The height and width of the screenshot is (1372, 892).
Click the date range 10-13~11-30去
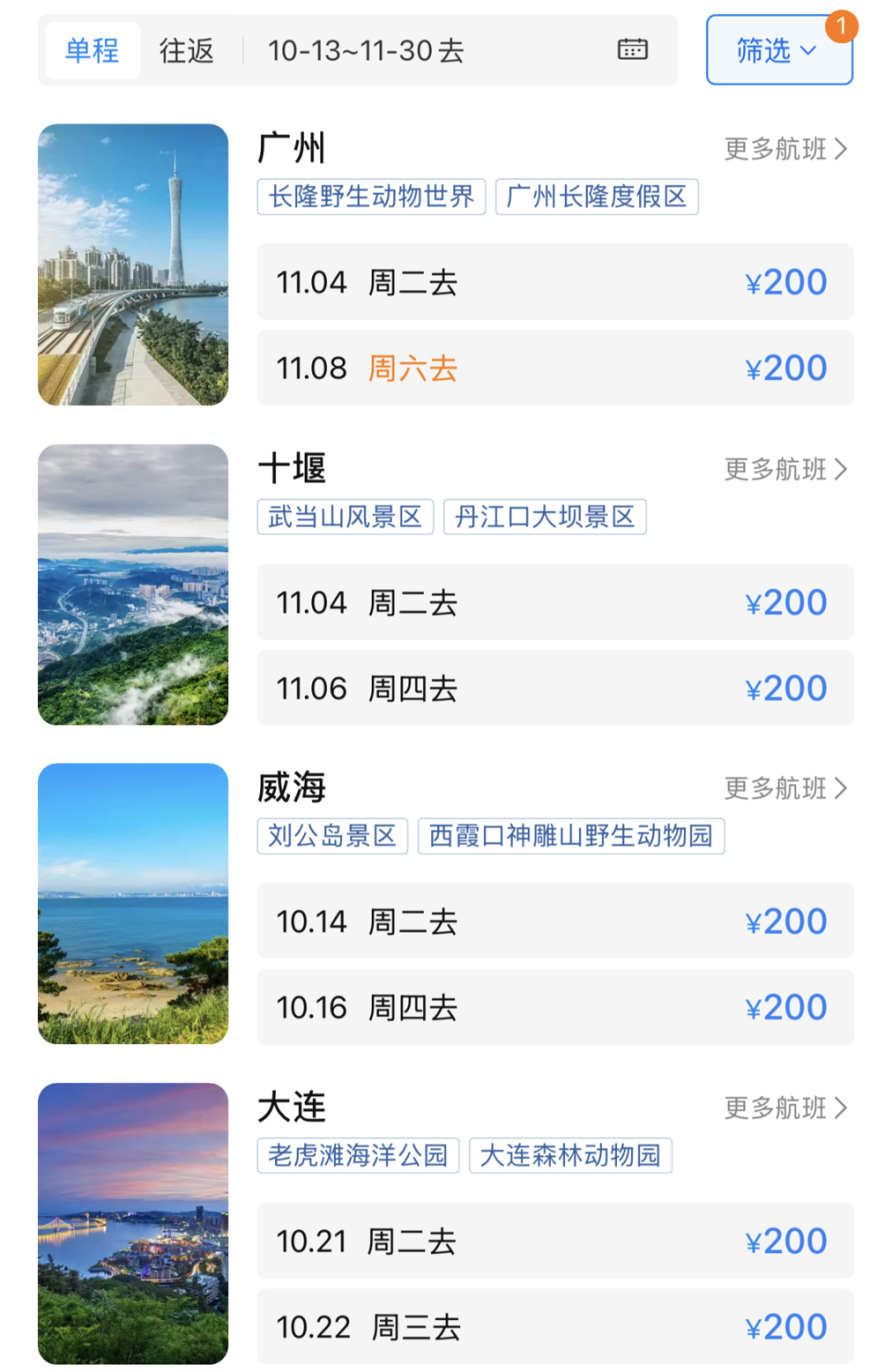[x=366, y=50]
